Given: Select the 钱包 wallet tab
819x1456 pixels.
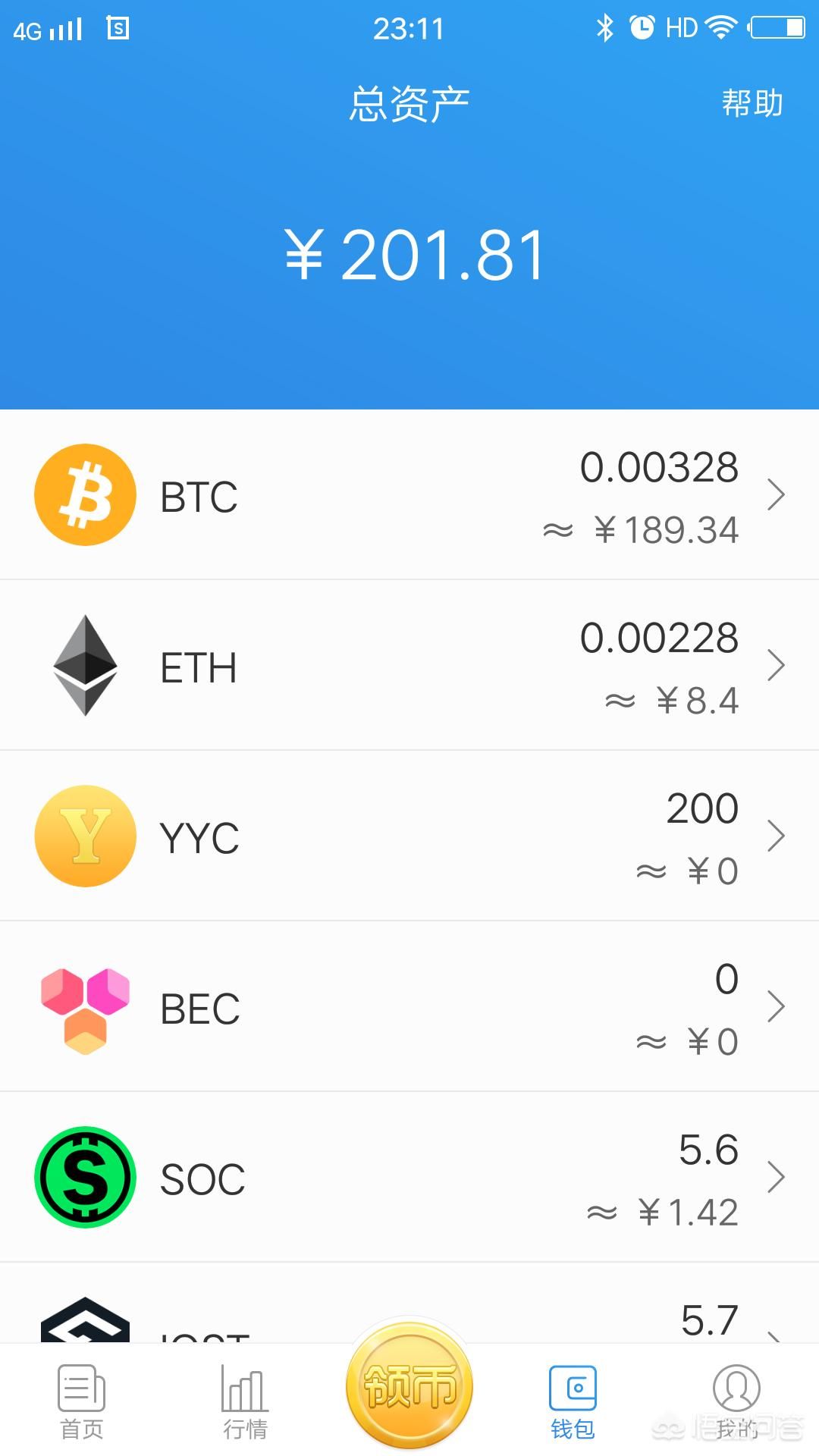Looking at the screenshot, I should pos(573,1402).
